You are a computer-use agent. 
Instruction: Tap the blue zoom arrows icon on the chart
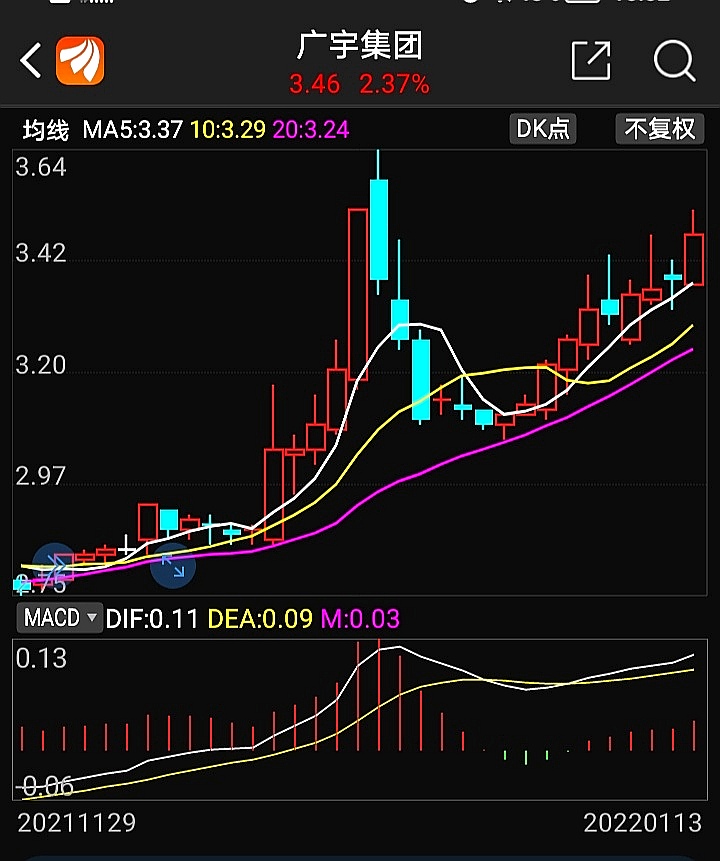(54, 562)
